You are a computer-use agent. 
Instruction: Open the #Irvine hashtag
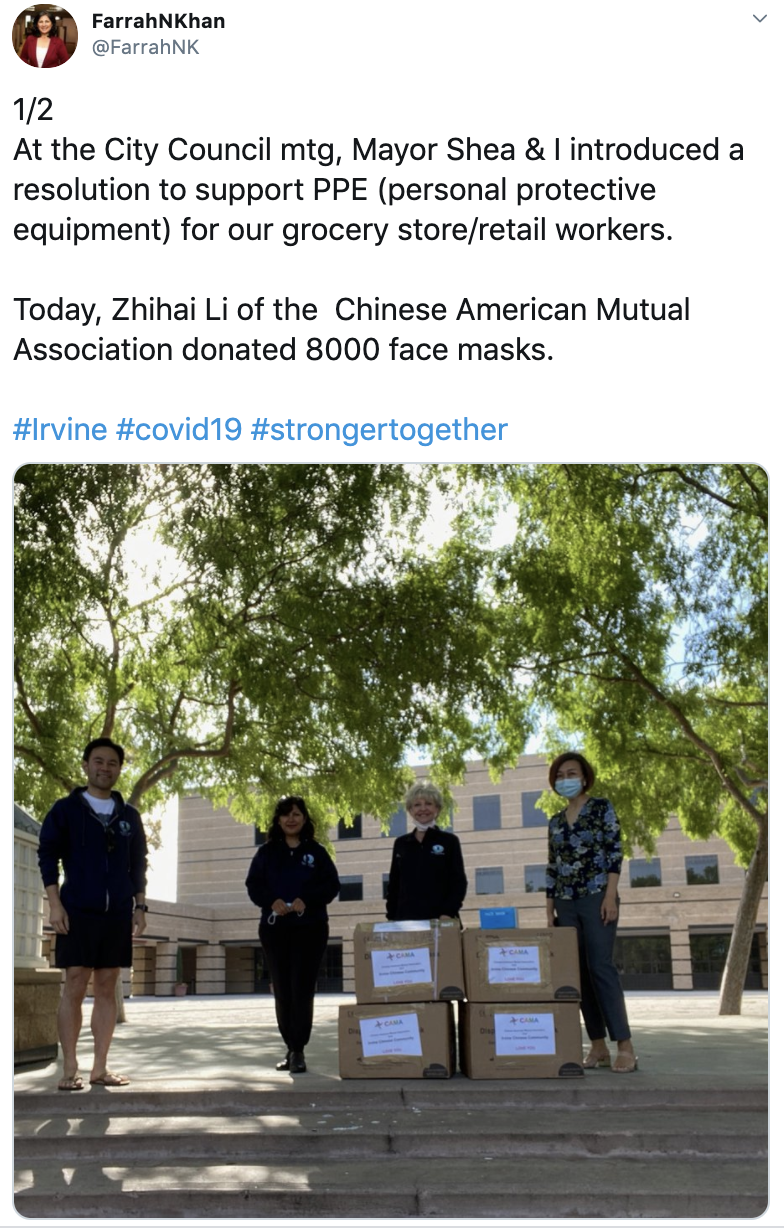point(60,430)
